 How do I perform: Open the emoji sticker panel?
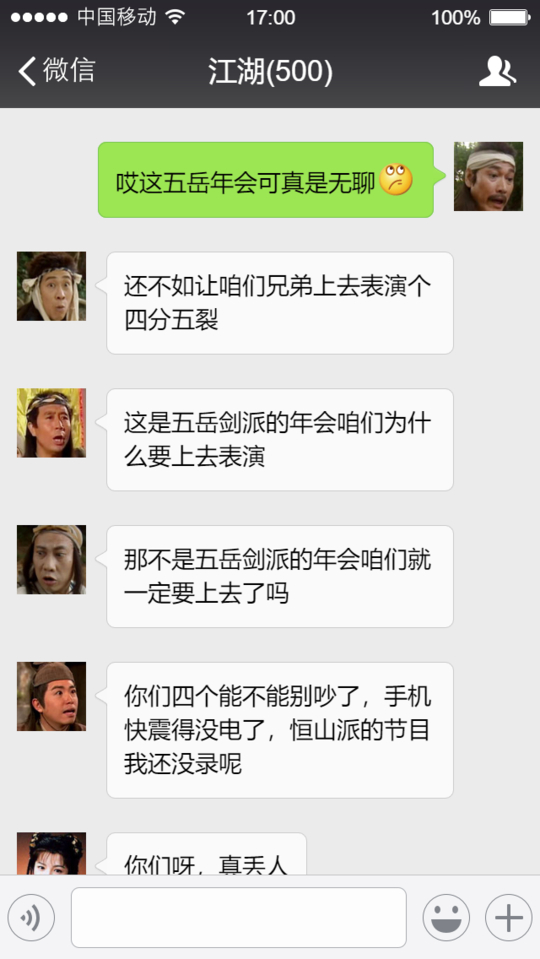446,917
